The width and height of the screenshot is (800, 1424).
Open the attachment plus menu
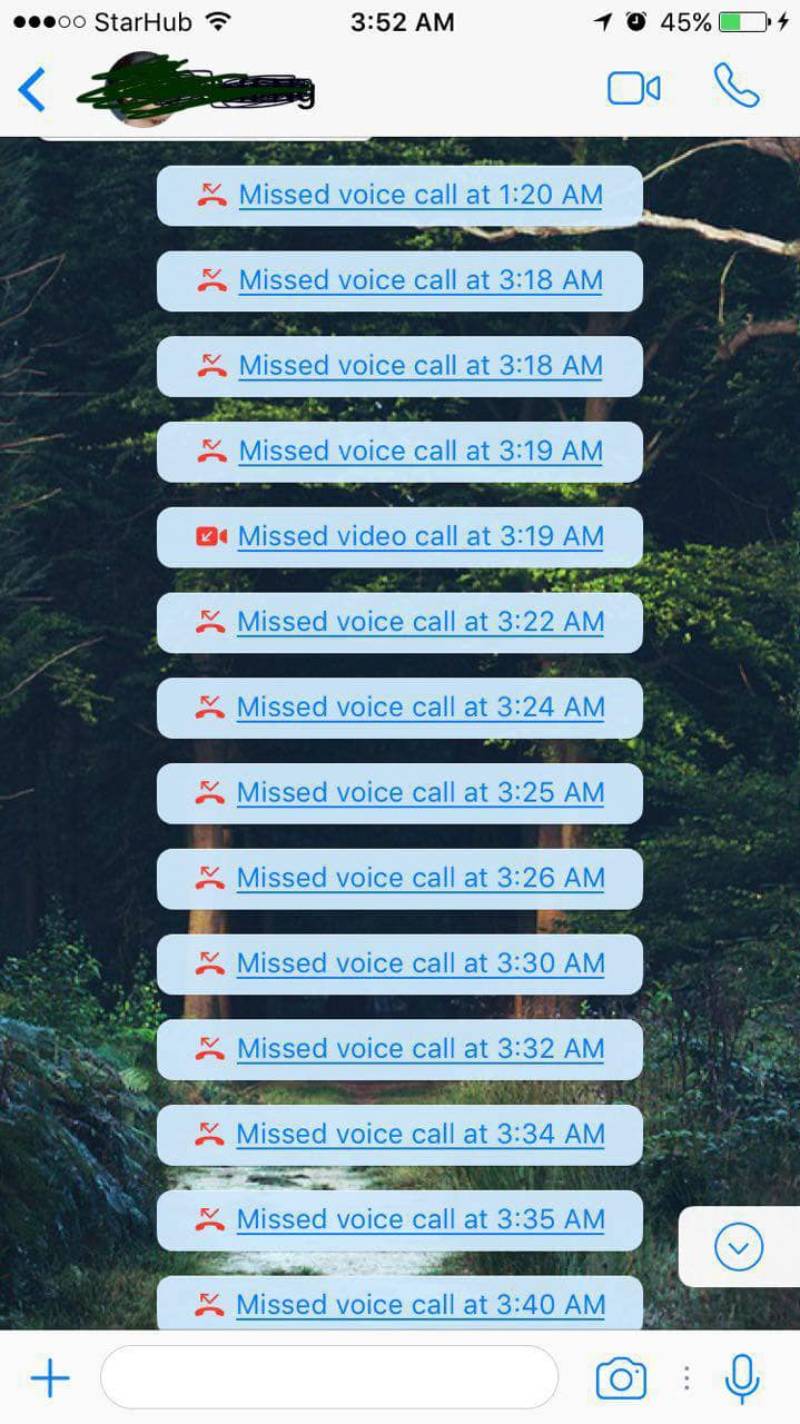[x=50, y=1380]
